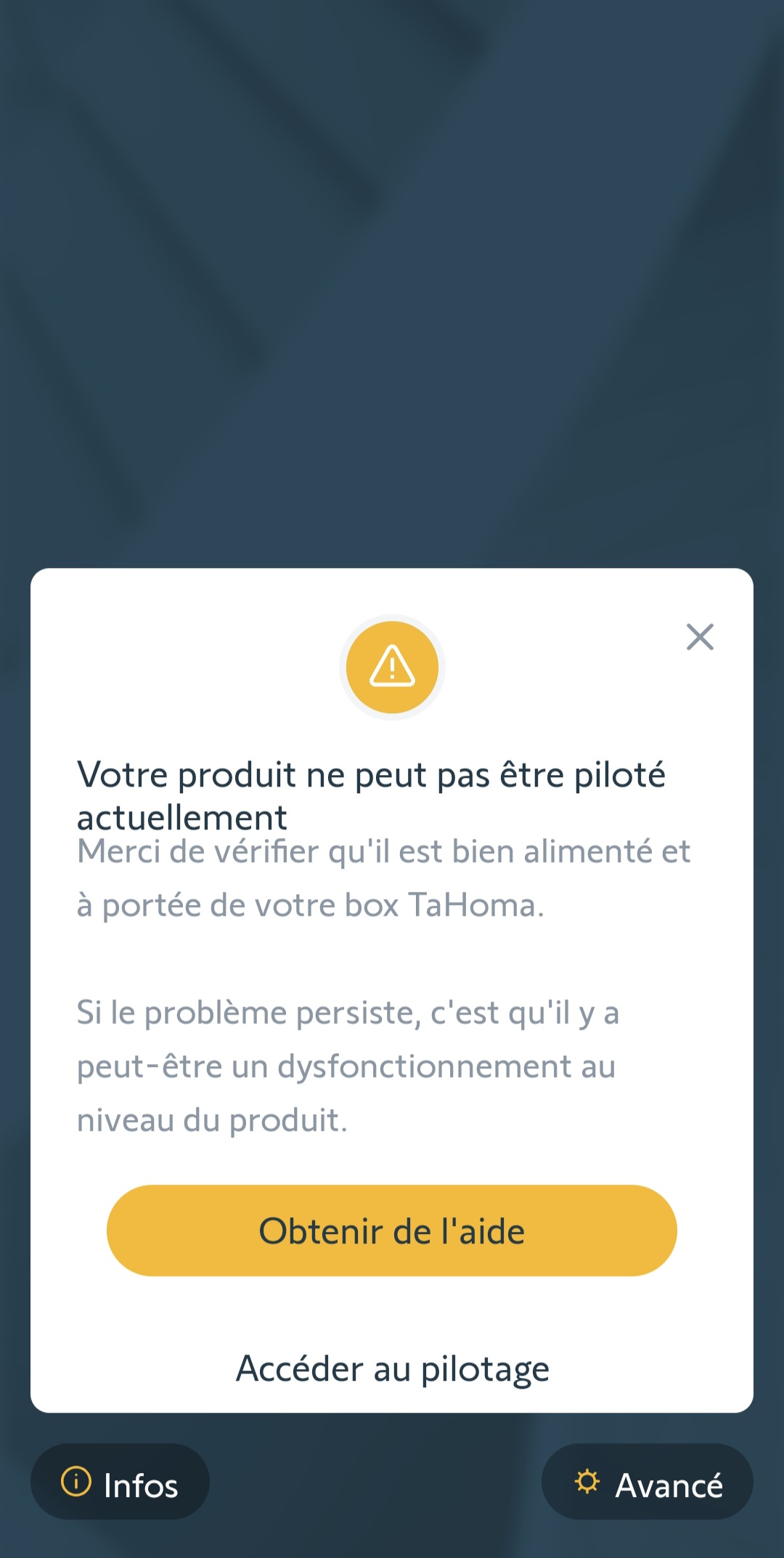Open the Infos button
Viewport: 784px width, 1558px height.
[120, 1482]
